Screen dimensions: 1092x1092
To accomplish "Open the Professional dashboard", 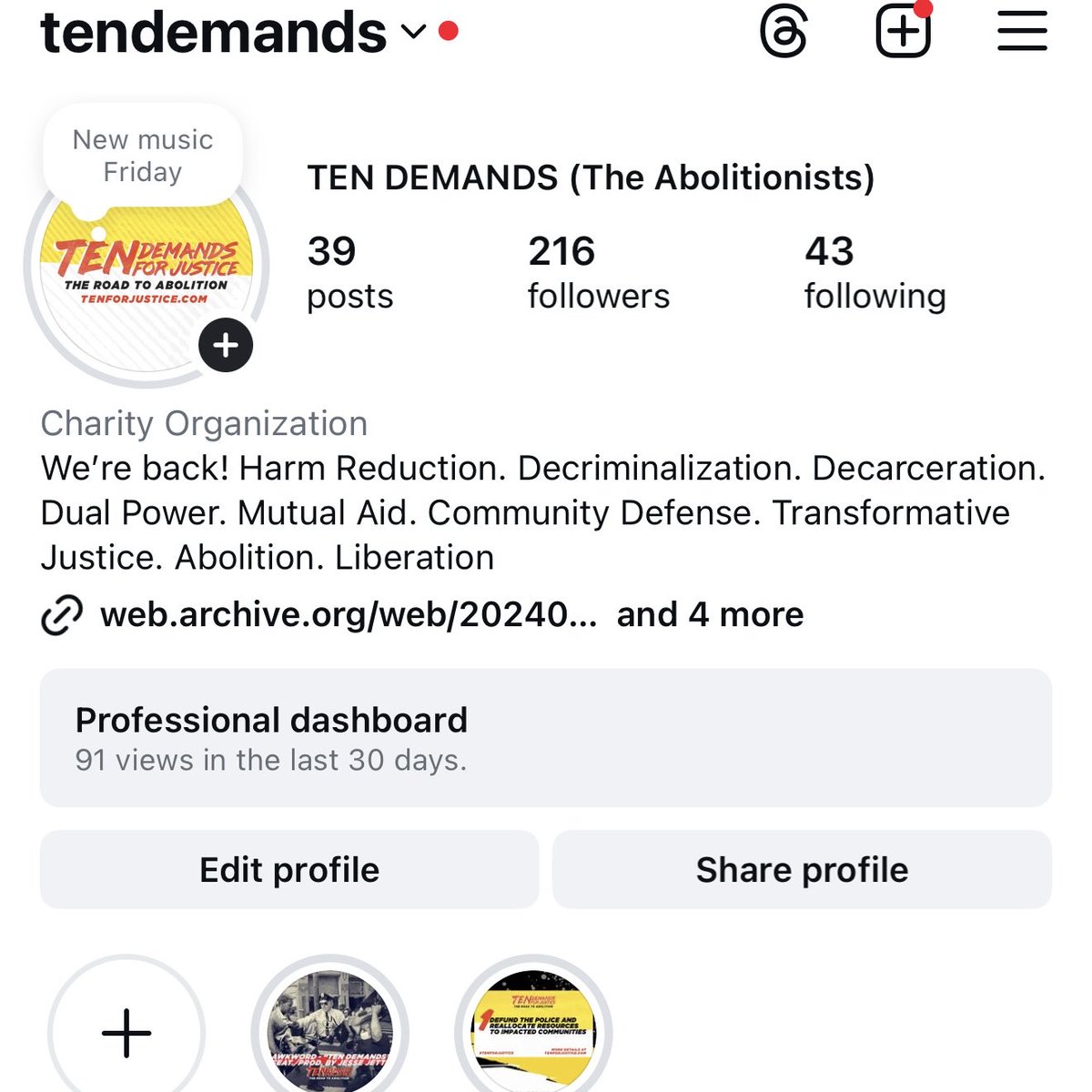I will click(546, 738).
